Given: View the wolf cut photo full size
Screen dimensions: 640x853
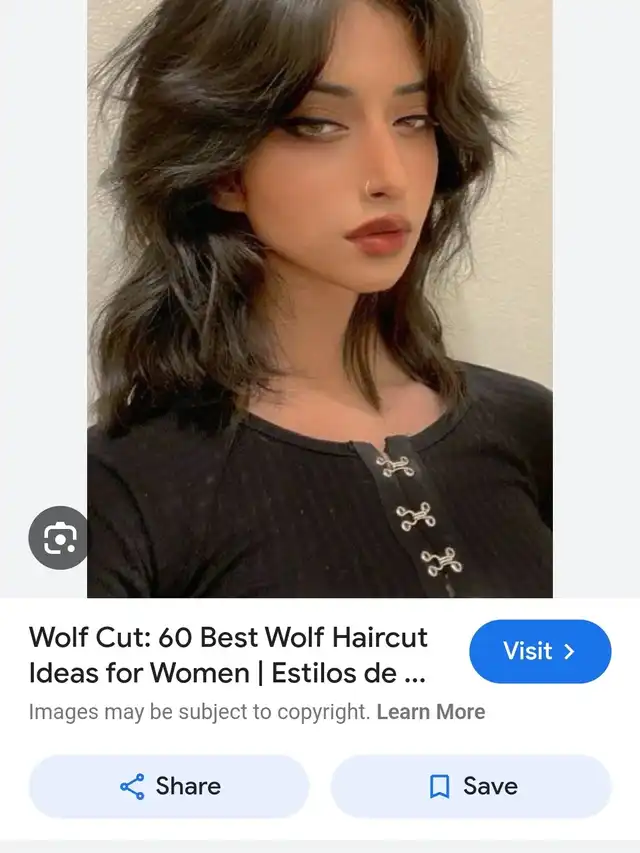Looking at the screenshot, I should point(320,298).
